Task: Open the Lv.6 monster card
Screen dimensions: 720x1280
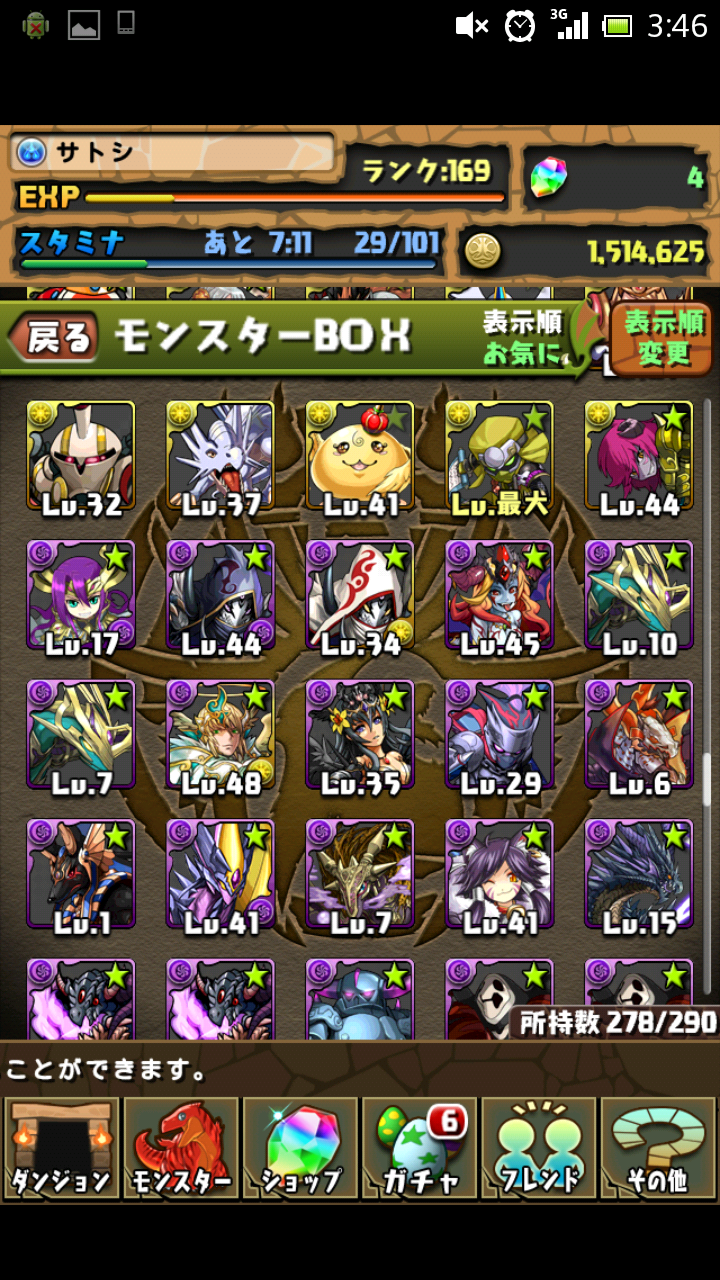Action: click(639, 736)
